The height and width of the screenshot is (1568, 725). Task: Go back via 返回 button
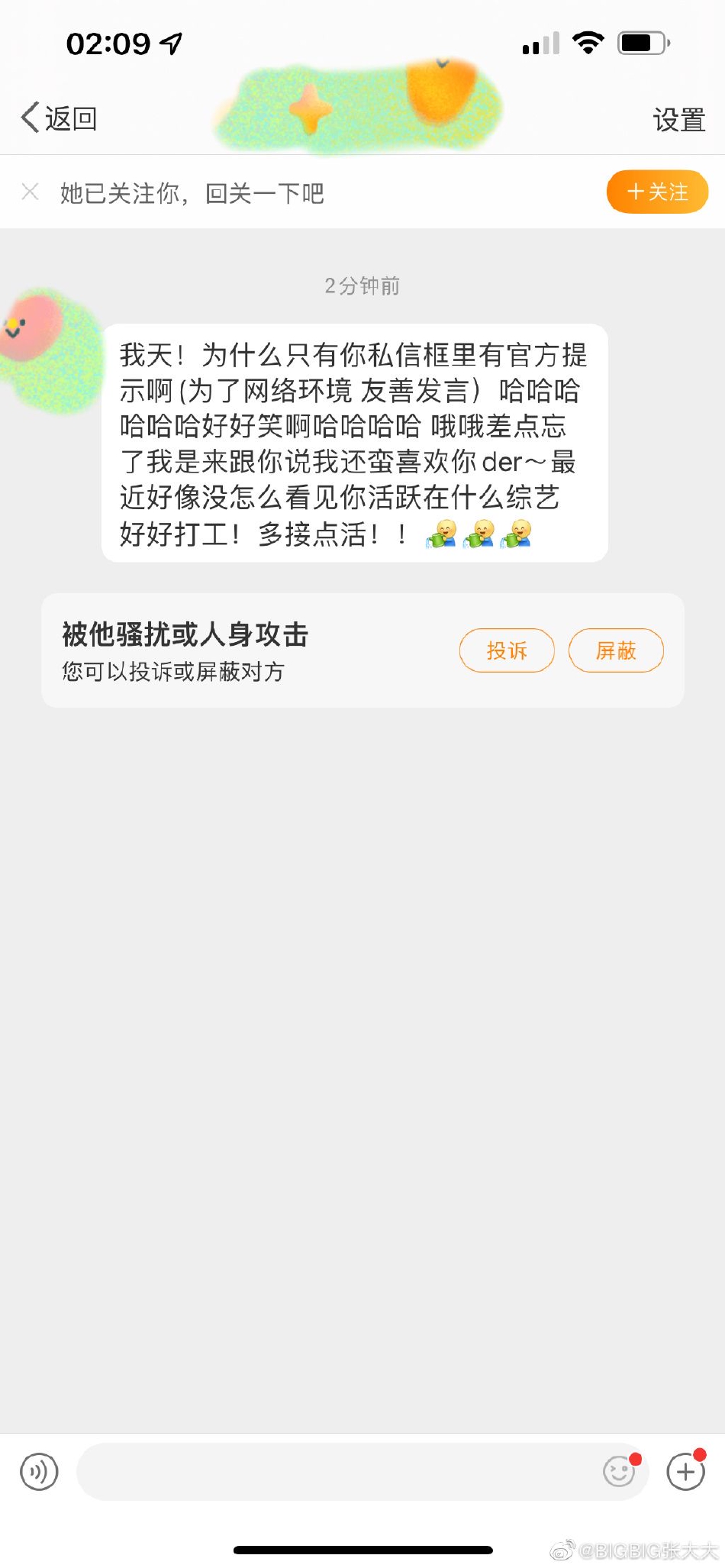[60, 118]
